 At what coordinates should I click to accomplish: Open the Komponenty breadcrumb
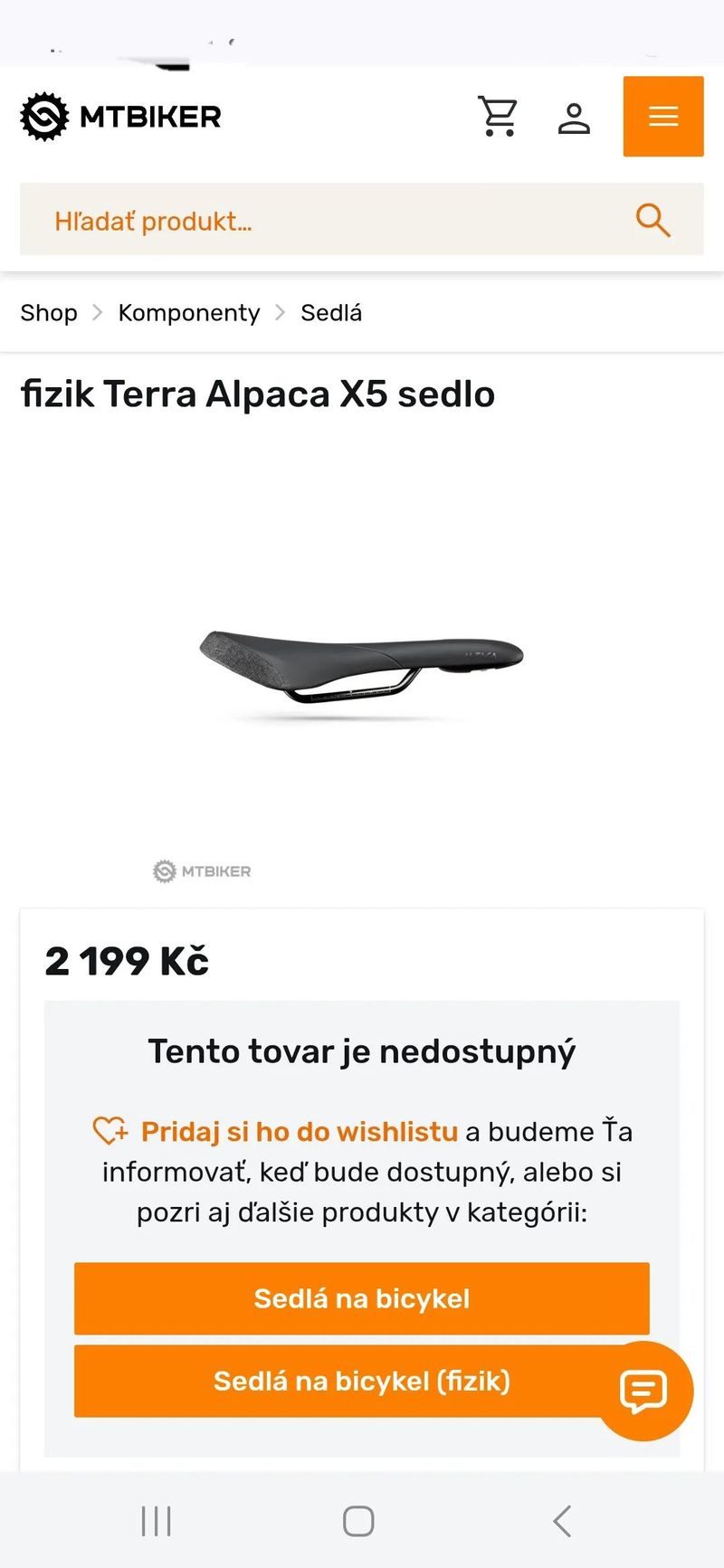189,313
